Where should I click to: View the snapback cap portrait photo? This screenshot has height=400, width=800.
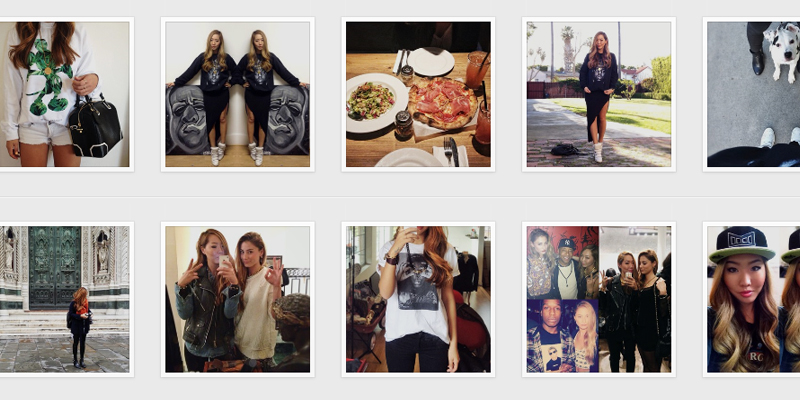[x=754, y=299]
